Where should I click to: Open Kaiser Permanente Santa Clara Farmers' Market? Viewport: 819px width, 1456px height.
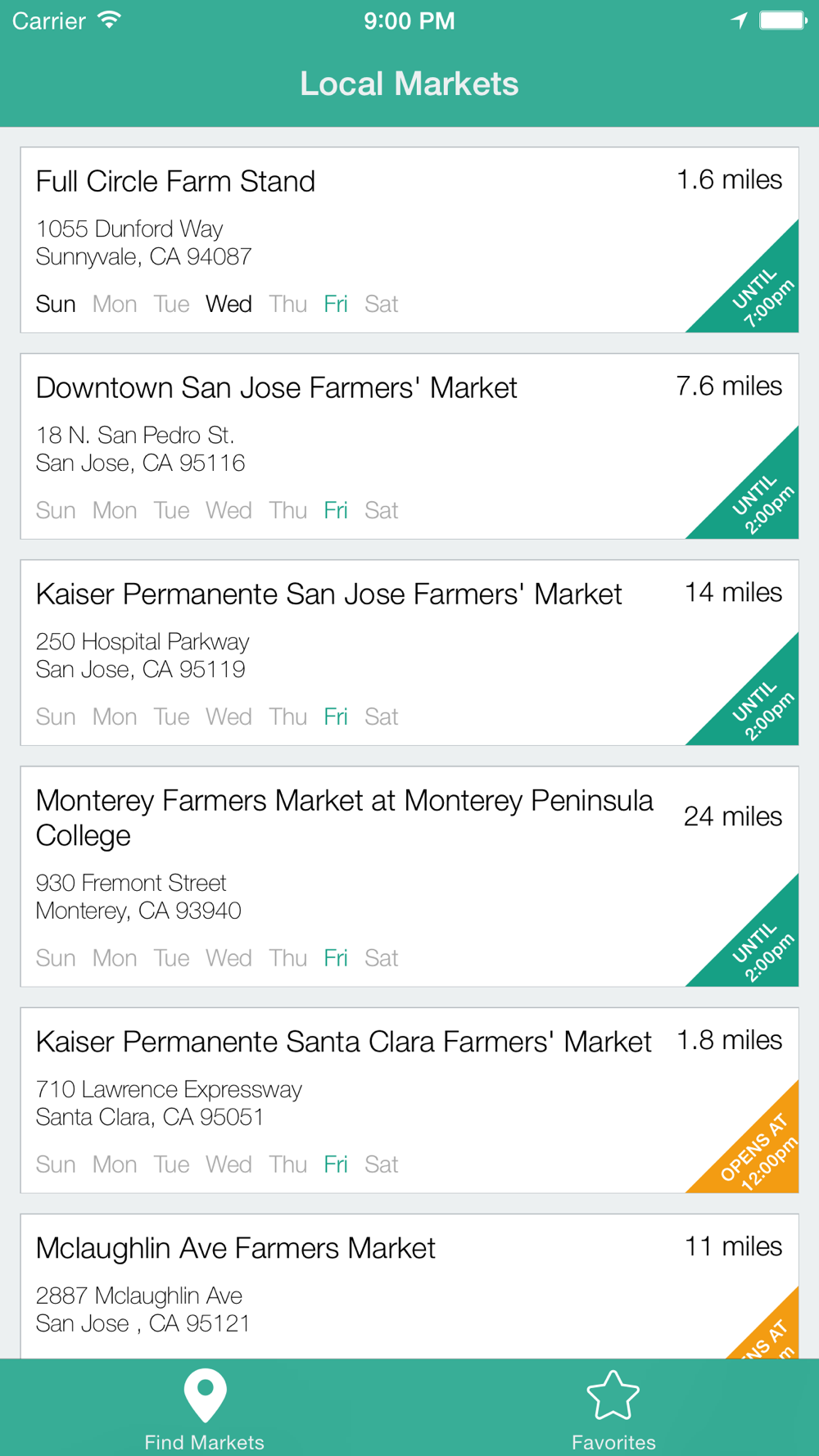coord(409,1100)
